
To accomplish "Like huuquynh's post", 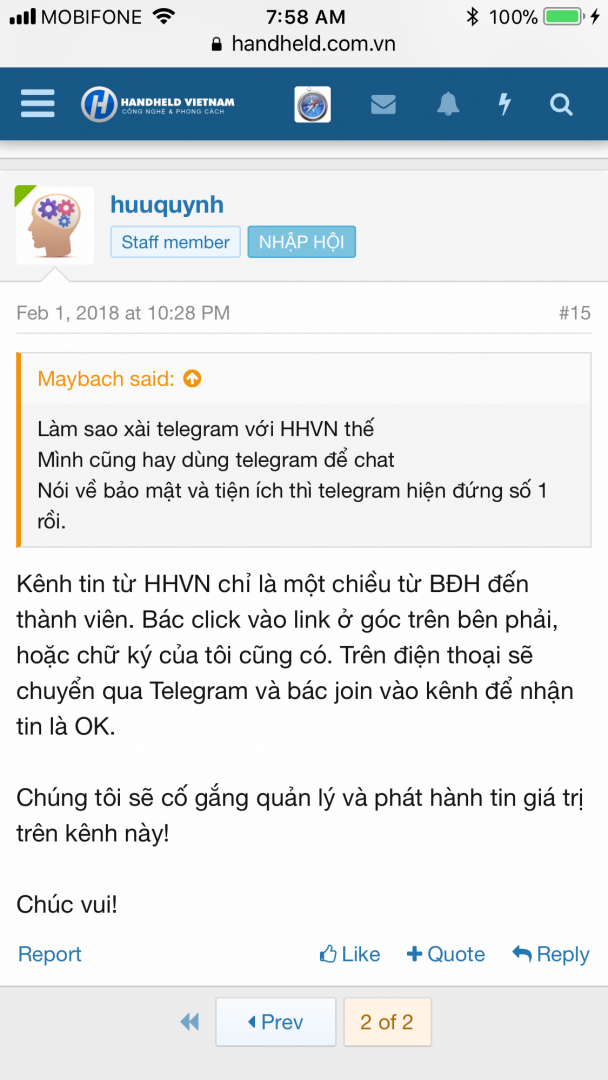I will pyautogui.click(x=350, y=954).
